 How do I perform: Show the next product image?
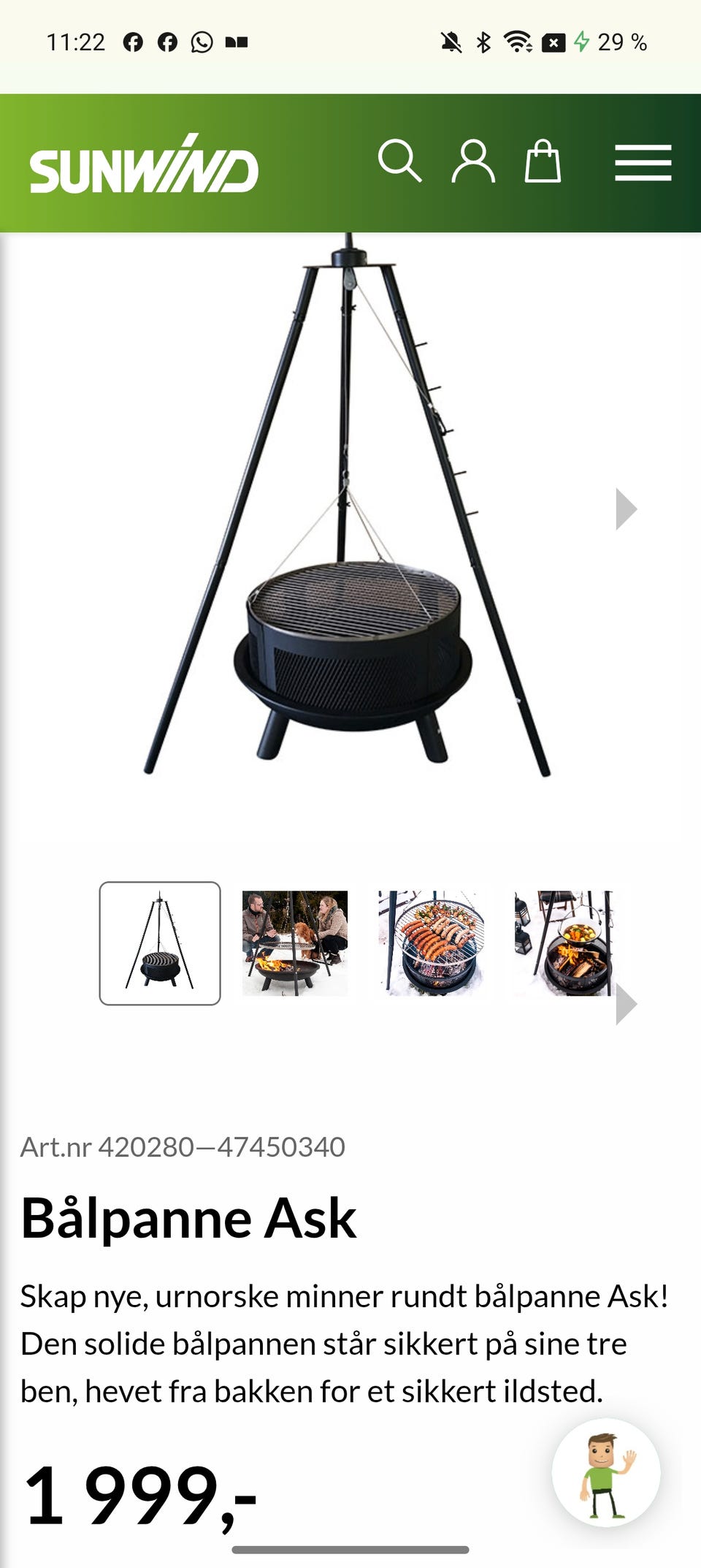pos(626,509)
